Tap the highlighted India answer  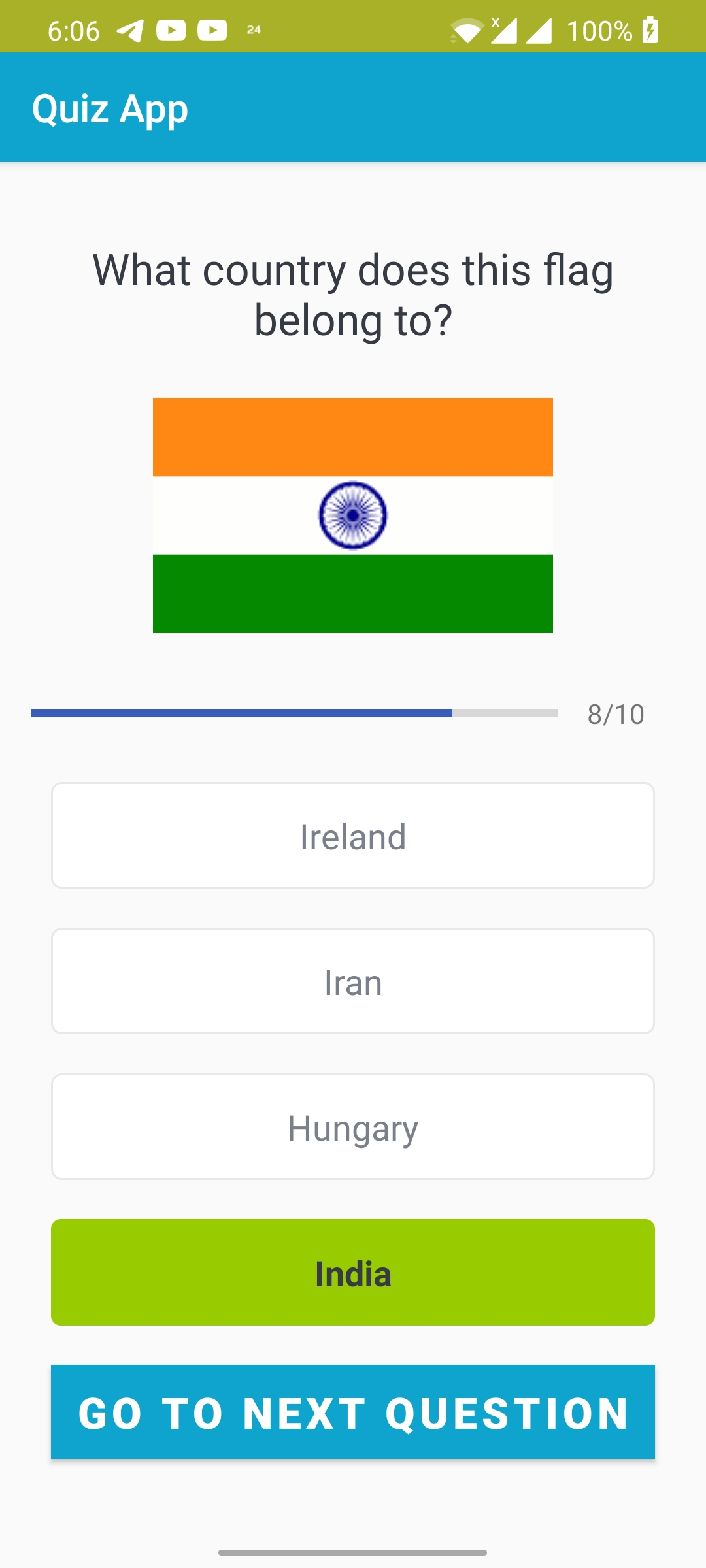tap(353, 1273)
